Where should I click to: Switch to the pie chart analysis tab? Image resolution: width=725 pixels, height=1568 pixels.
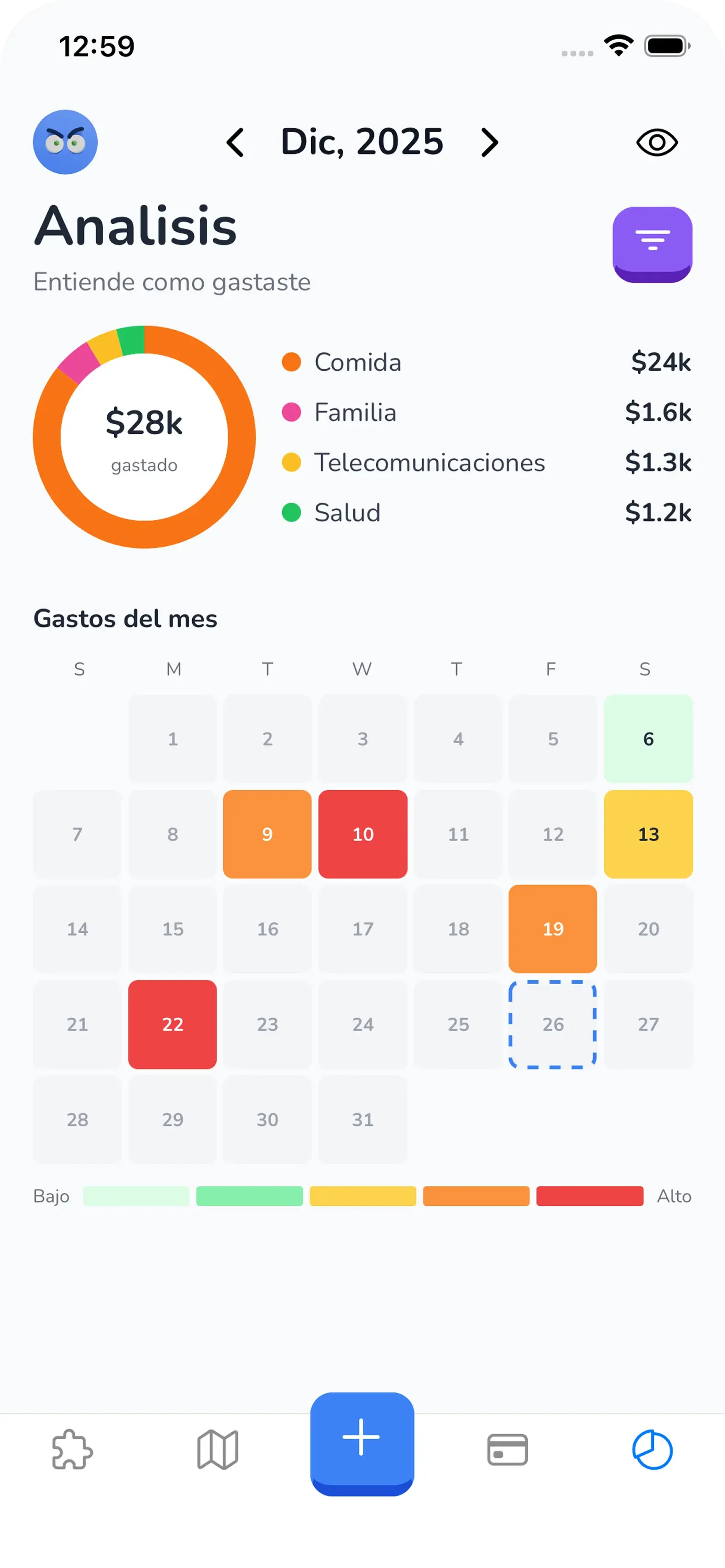pos(652,1450)
